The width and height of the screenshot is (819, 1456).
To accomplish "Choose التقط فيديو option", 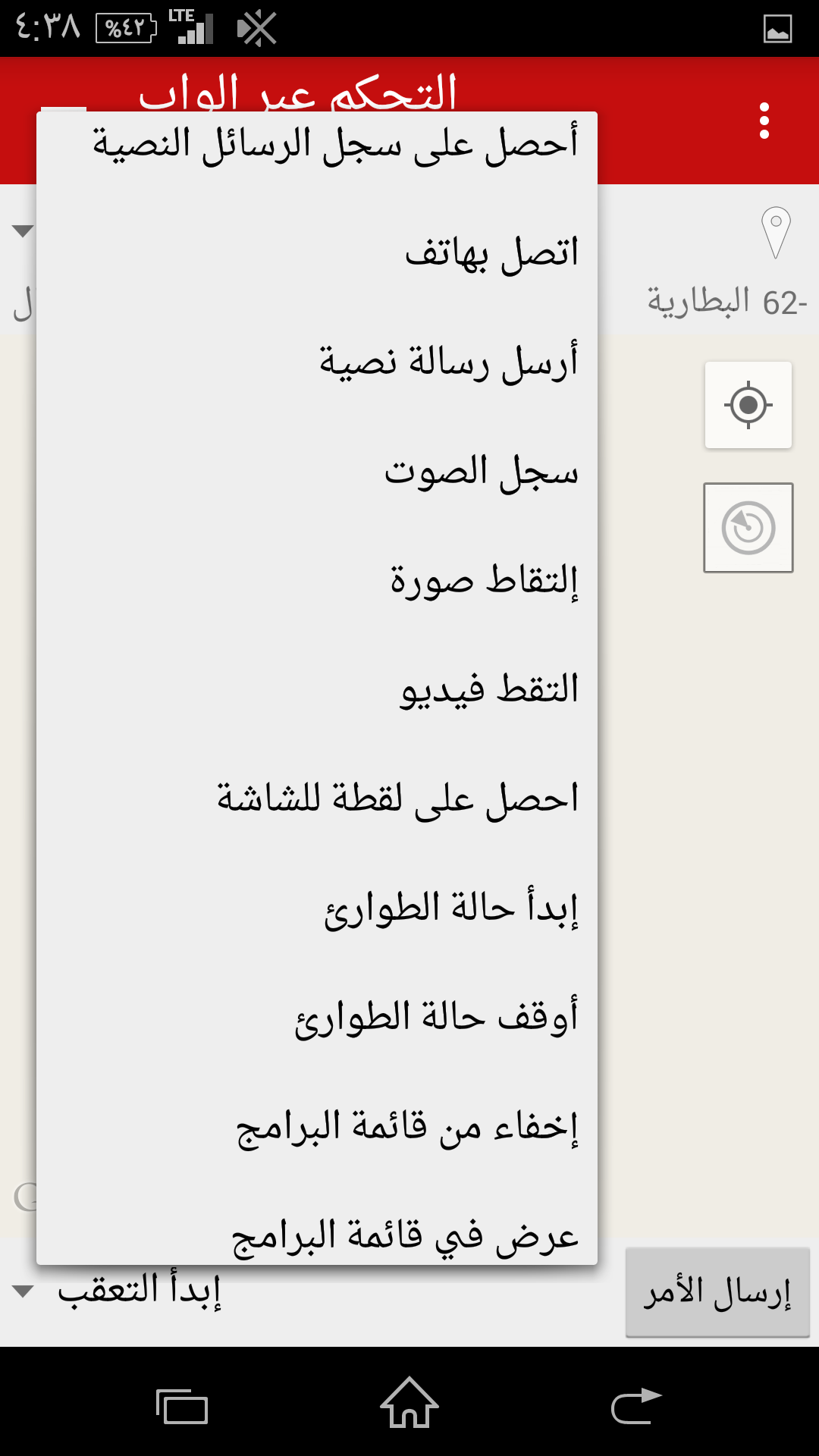I will coord(317,689).
